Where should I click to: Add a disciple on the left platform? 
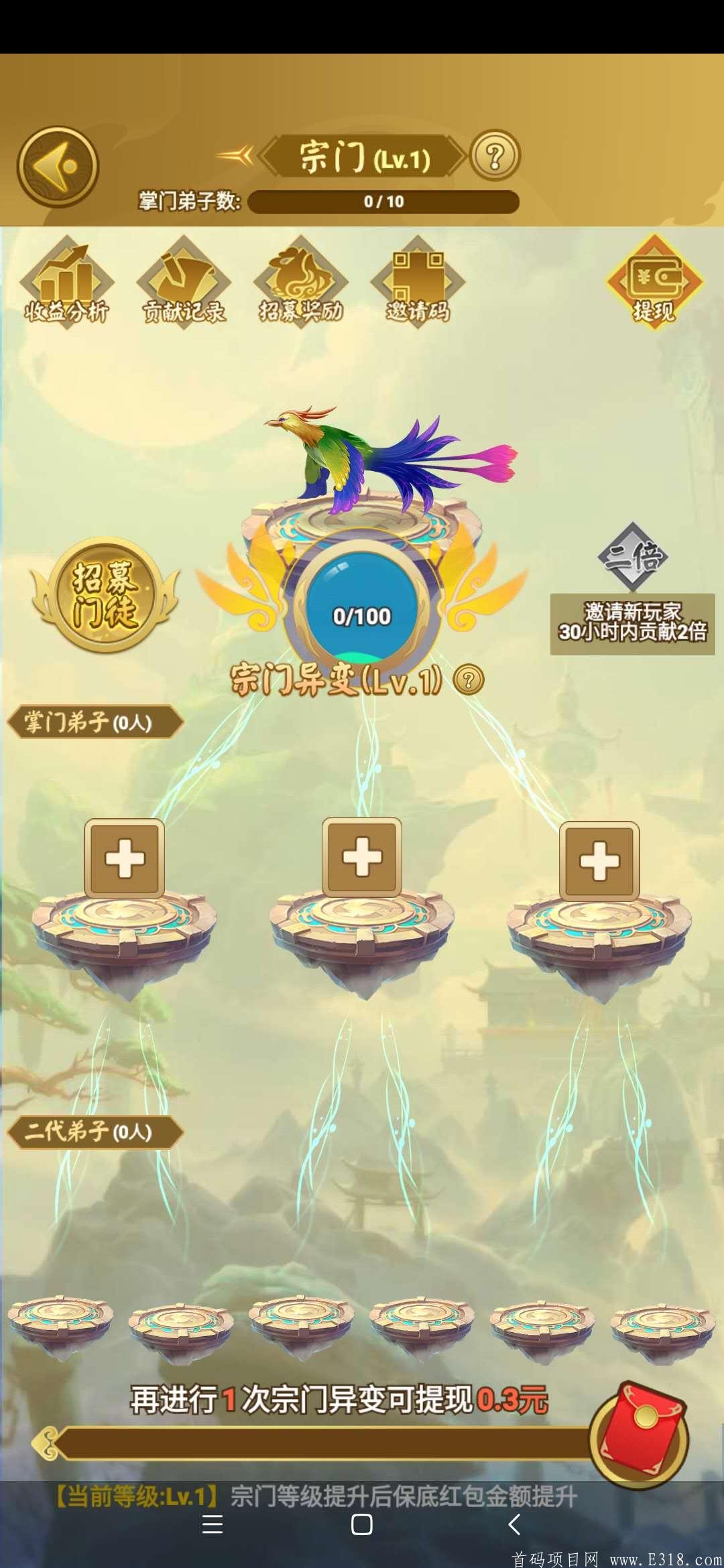(x=125, y=858)
